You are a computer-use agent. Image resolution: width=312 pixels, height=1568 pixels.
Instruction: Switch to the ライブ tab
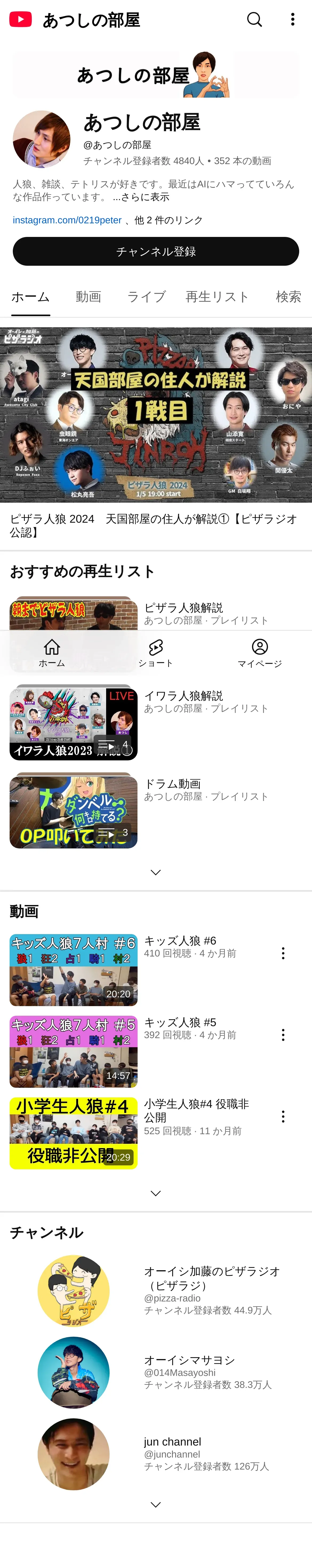pyautogui.click(x=146, y=297)
